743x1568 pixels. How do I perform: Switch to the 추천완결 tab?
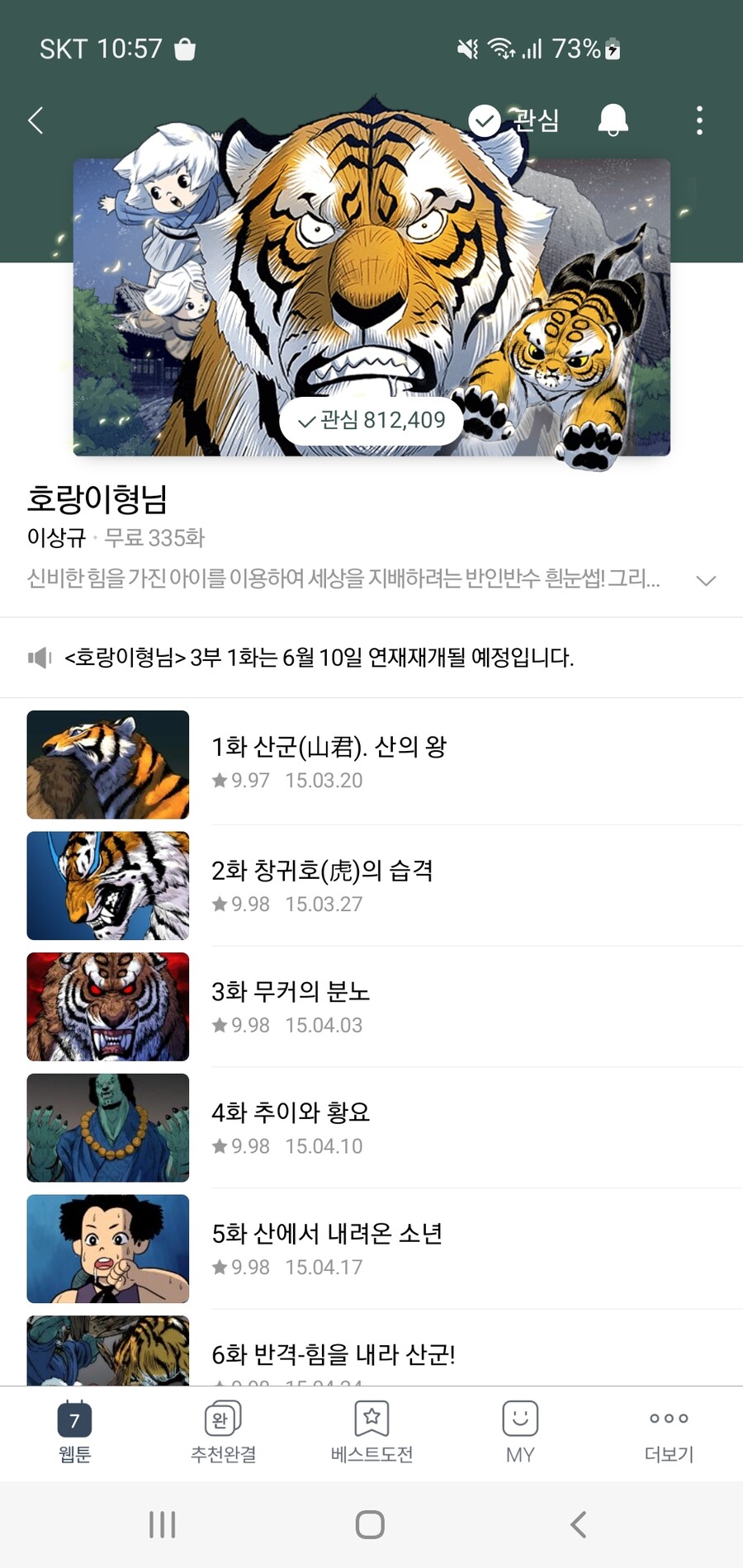(x=223, y=1433)
